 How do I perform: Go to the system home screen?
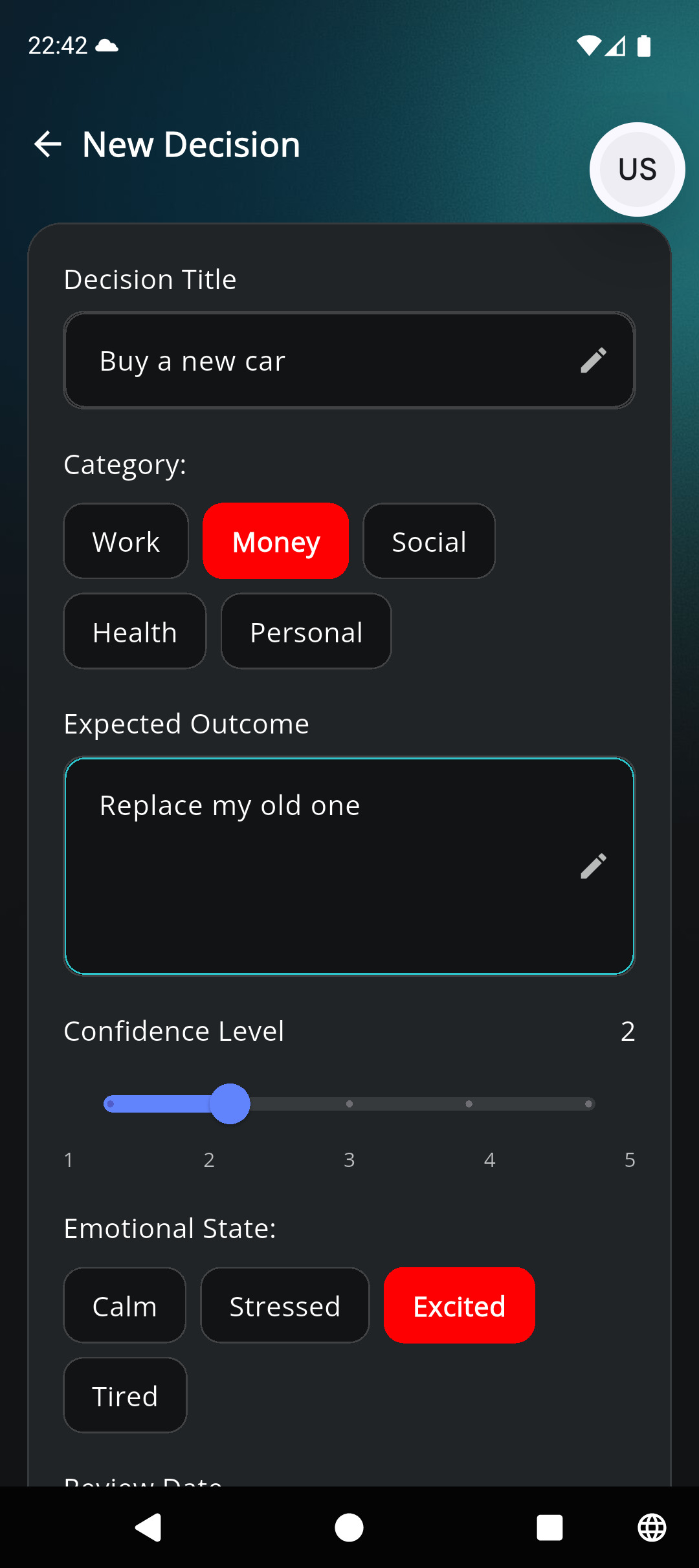coord(349,1528)
